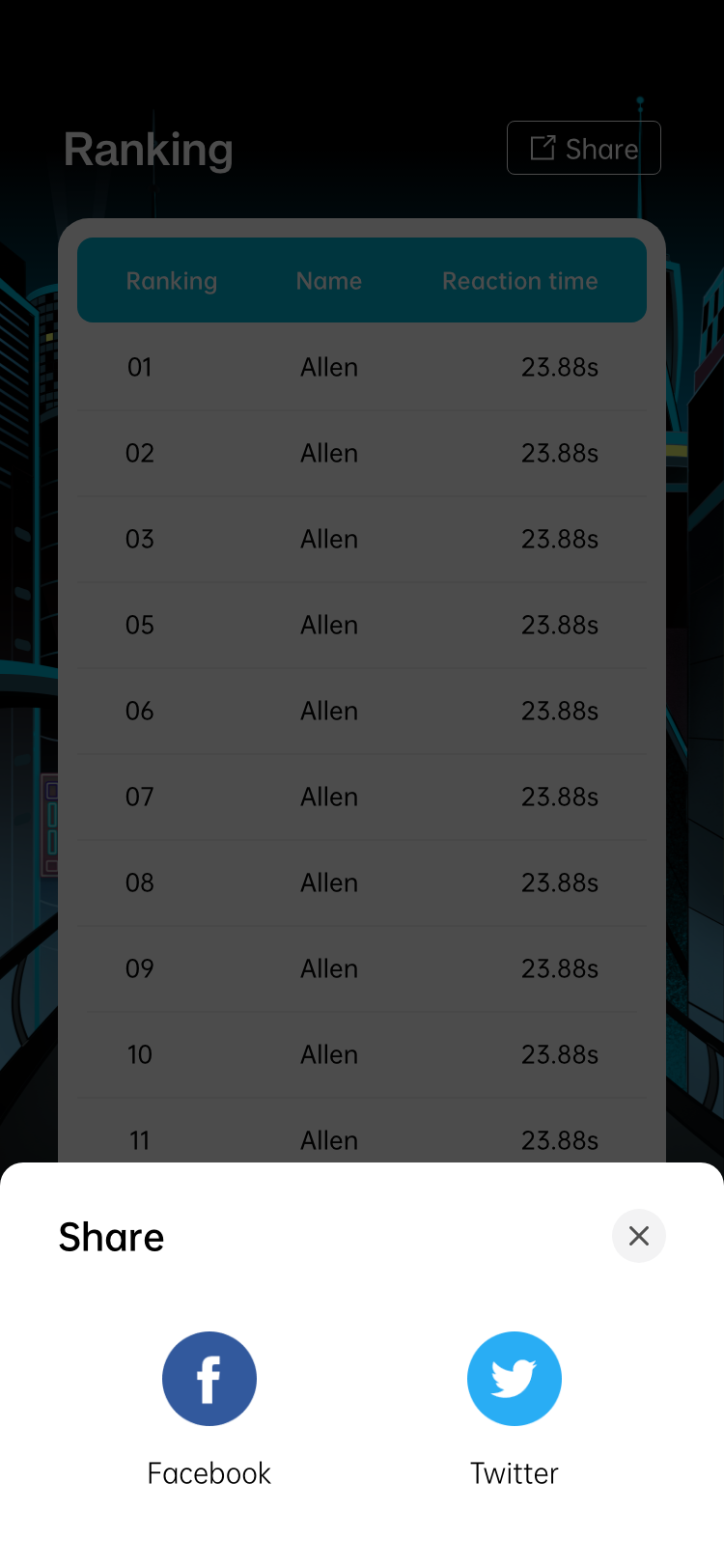Share ranking to Twitter
Screen dimensions: 724x1568
pyautogui.click(x=515, y=1379)
